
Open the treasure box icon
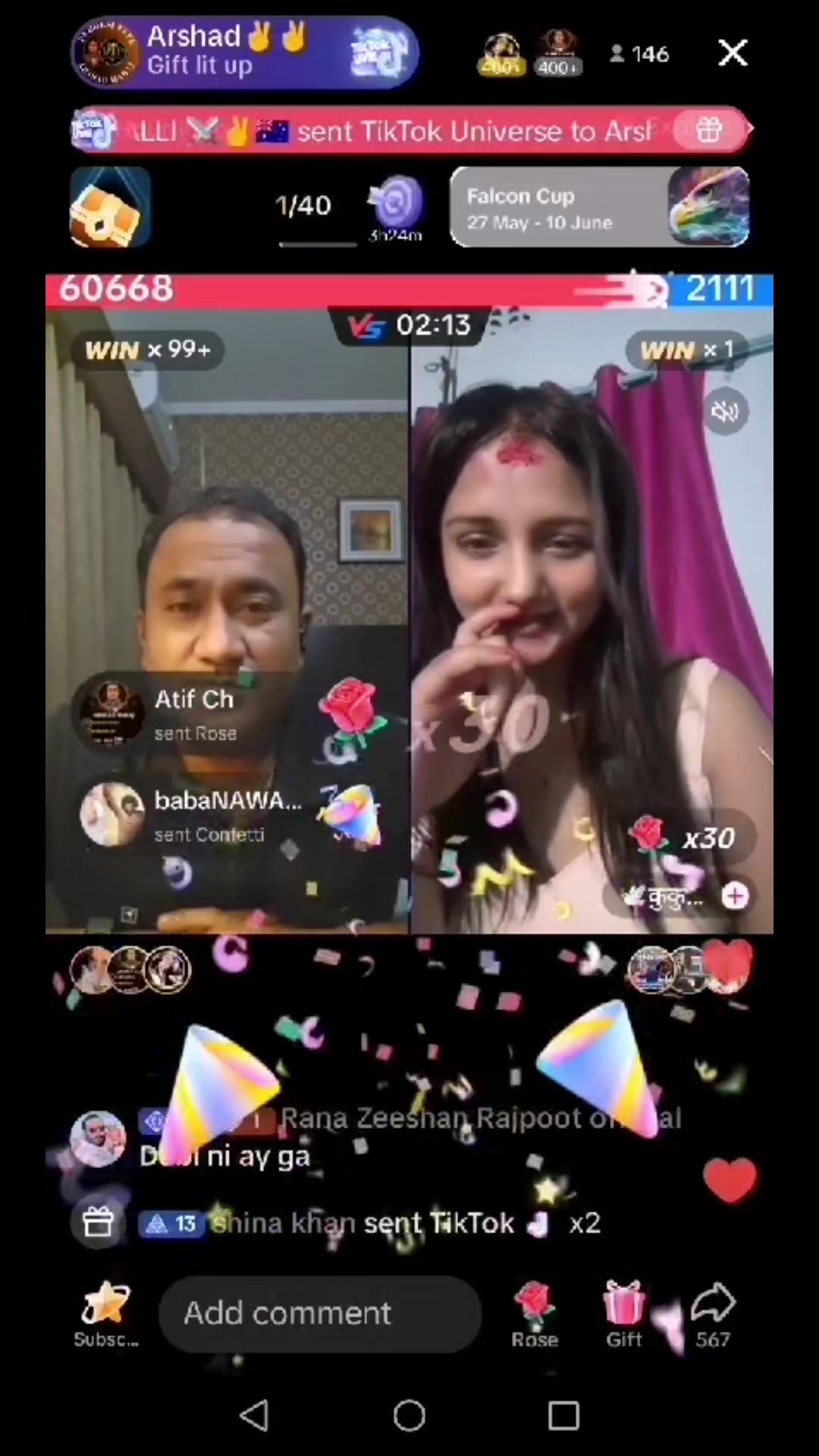point(110,208)
